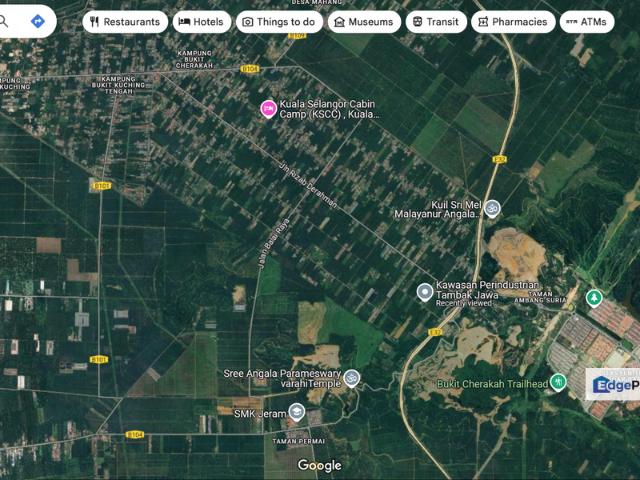The image size is (640, 480).
Task: Open Taman Ambang Suria green park marker
Action: (x=594, y=297)
